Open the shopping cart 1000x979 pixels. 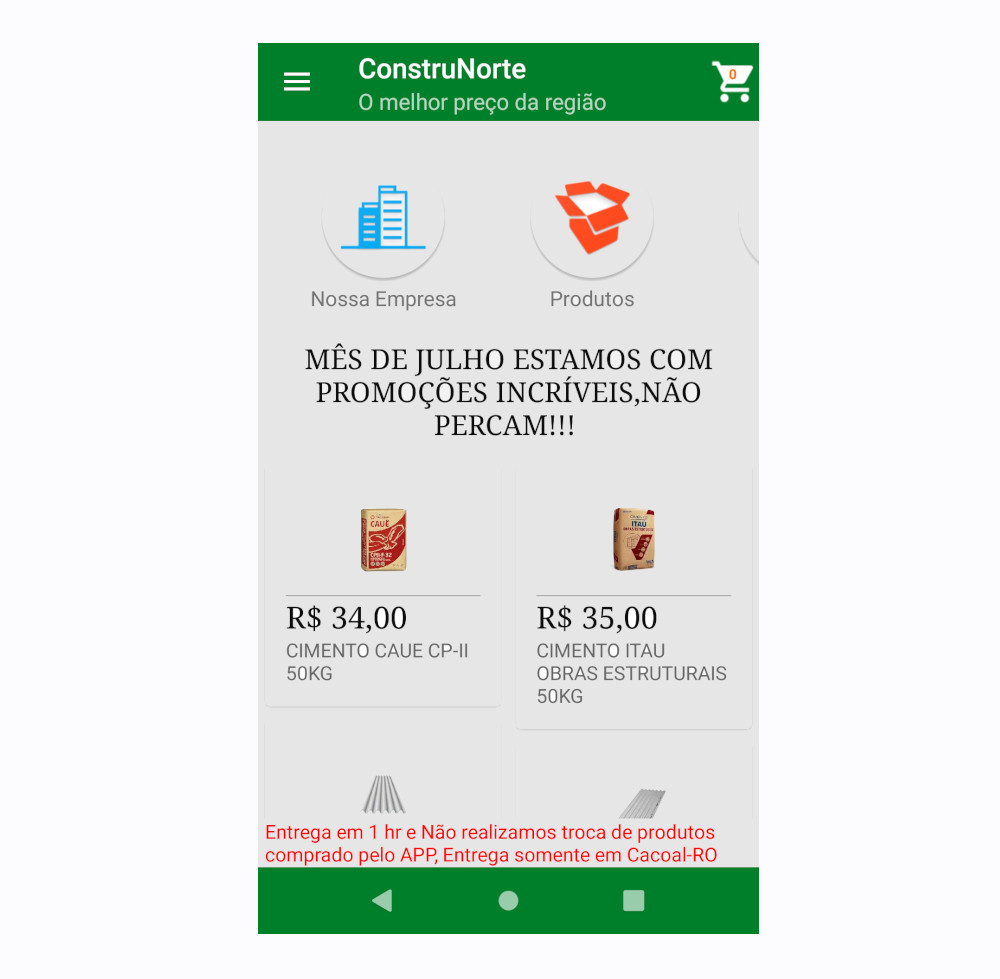[732, 82]
